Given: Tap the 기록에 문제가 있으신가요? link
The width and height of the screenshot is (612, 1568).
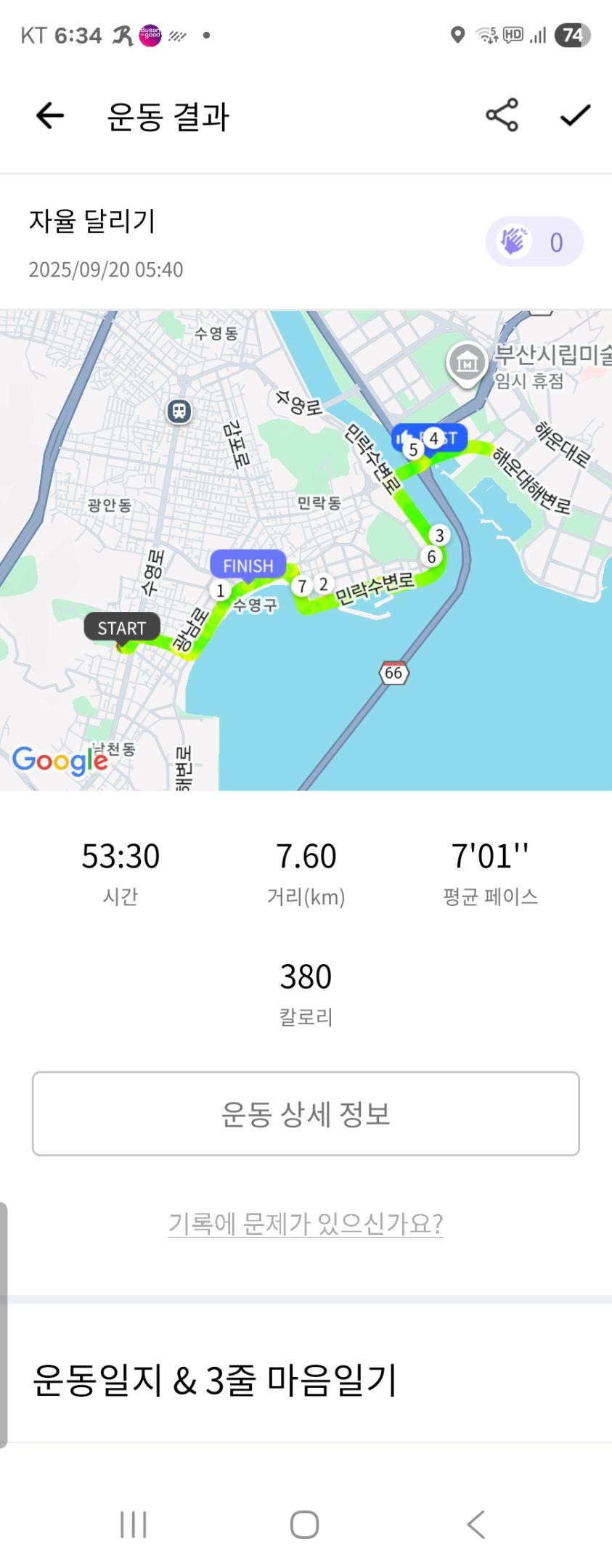Looking at the screenshot, I should pos(306,1223).
